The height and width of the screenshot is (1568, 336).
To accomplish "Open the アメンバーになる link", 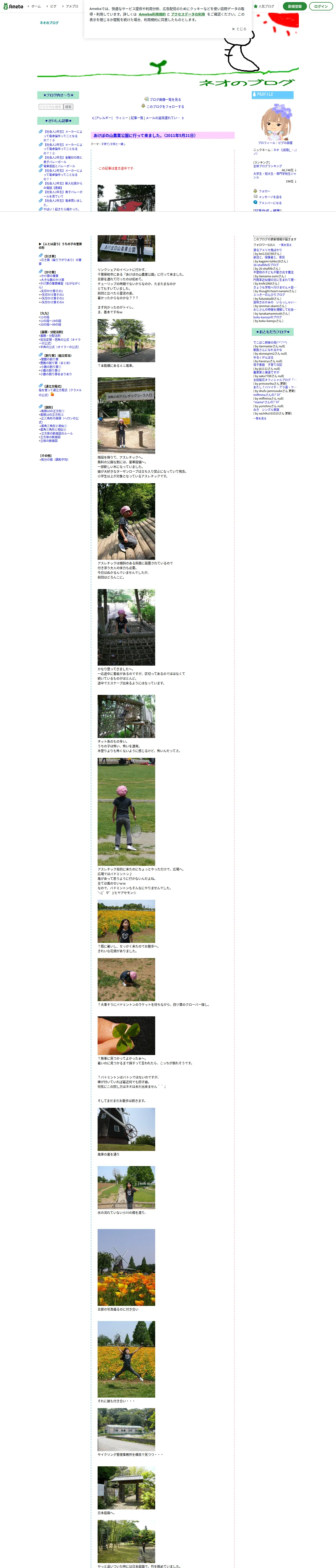I will click(270, 203).
